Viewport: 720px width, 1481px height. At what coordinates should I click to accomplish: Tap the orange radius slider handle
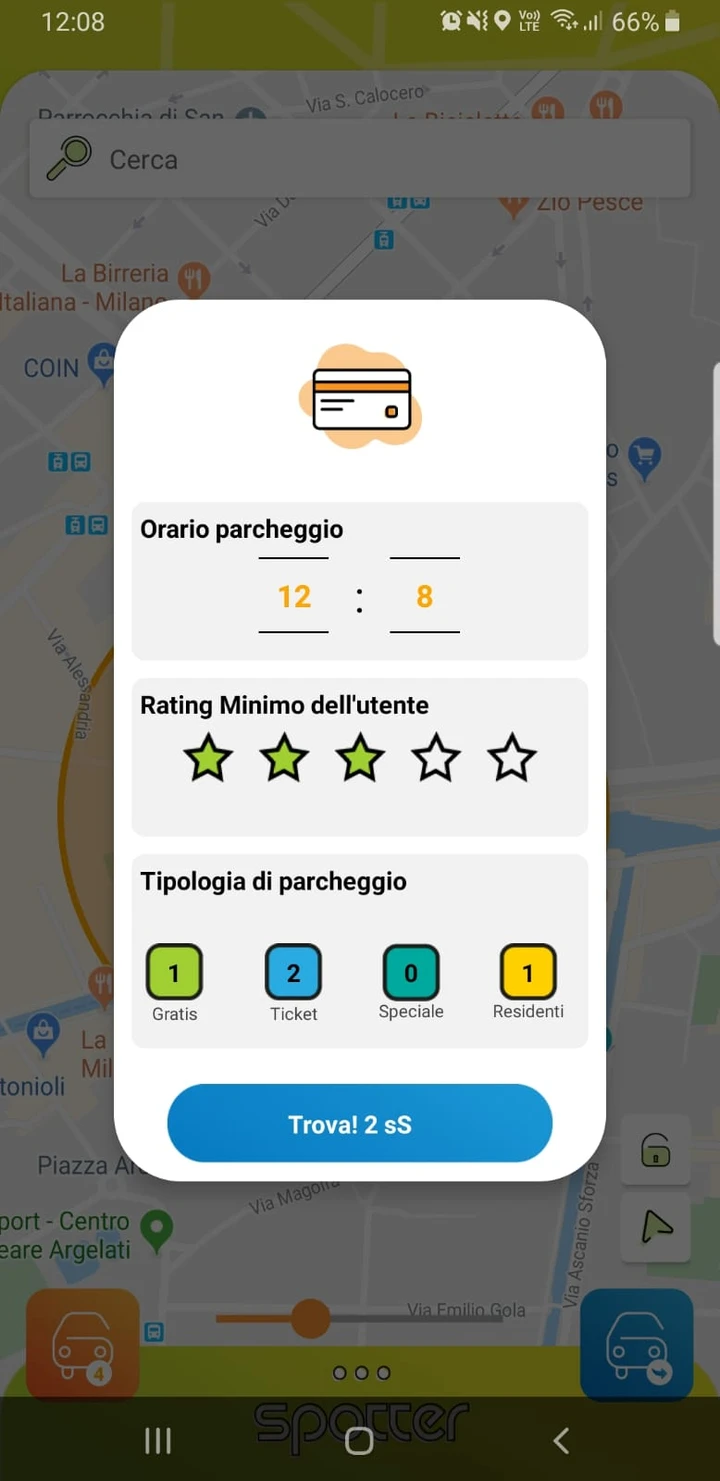pyautogui.click(x=311, y=1318)
